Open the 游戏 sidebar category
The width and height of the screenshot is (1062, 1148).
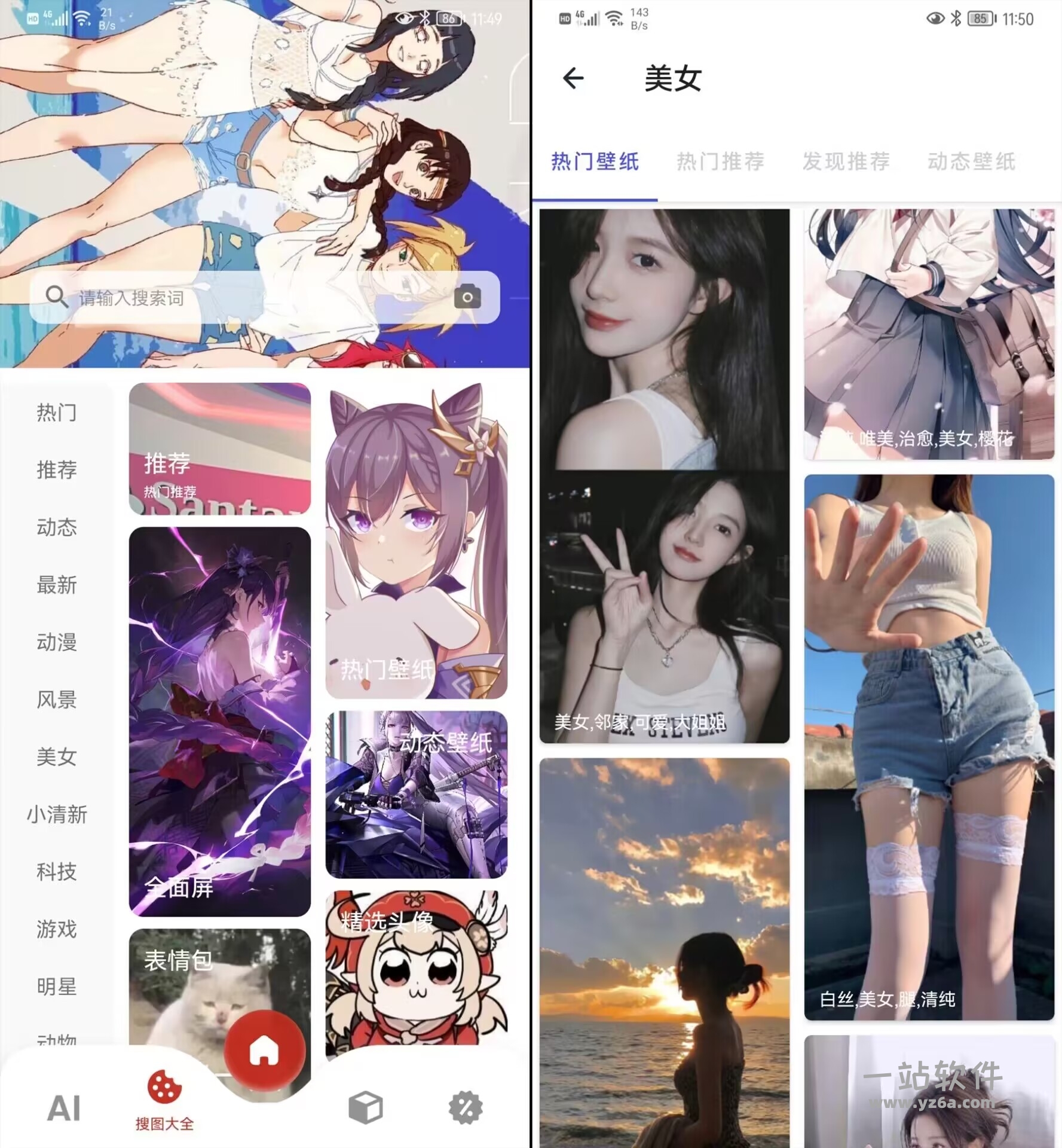57,929
